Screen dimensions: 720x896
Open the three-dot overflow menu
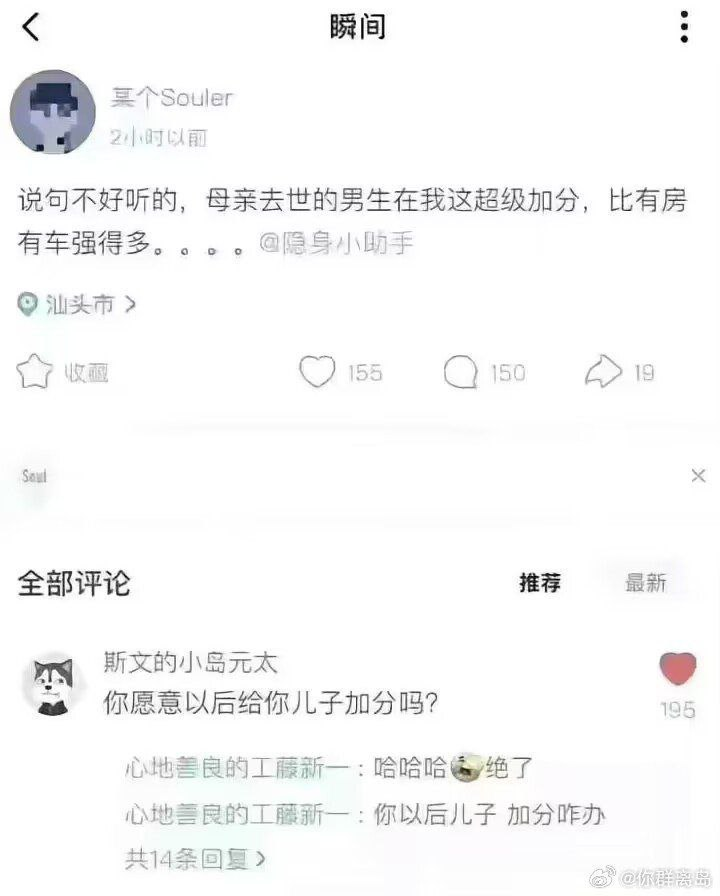pos(685,26)
